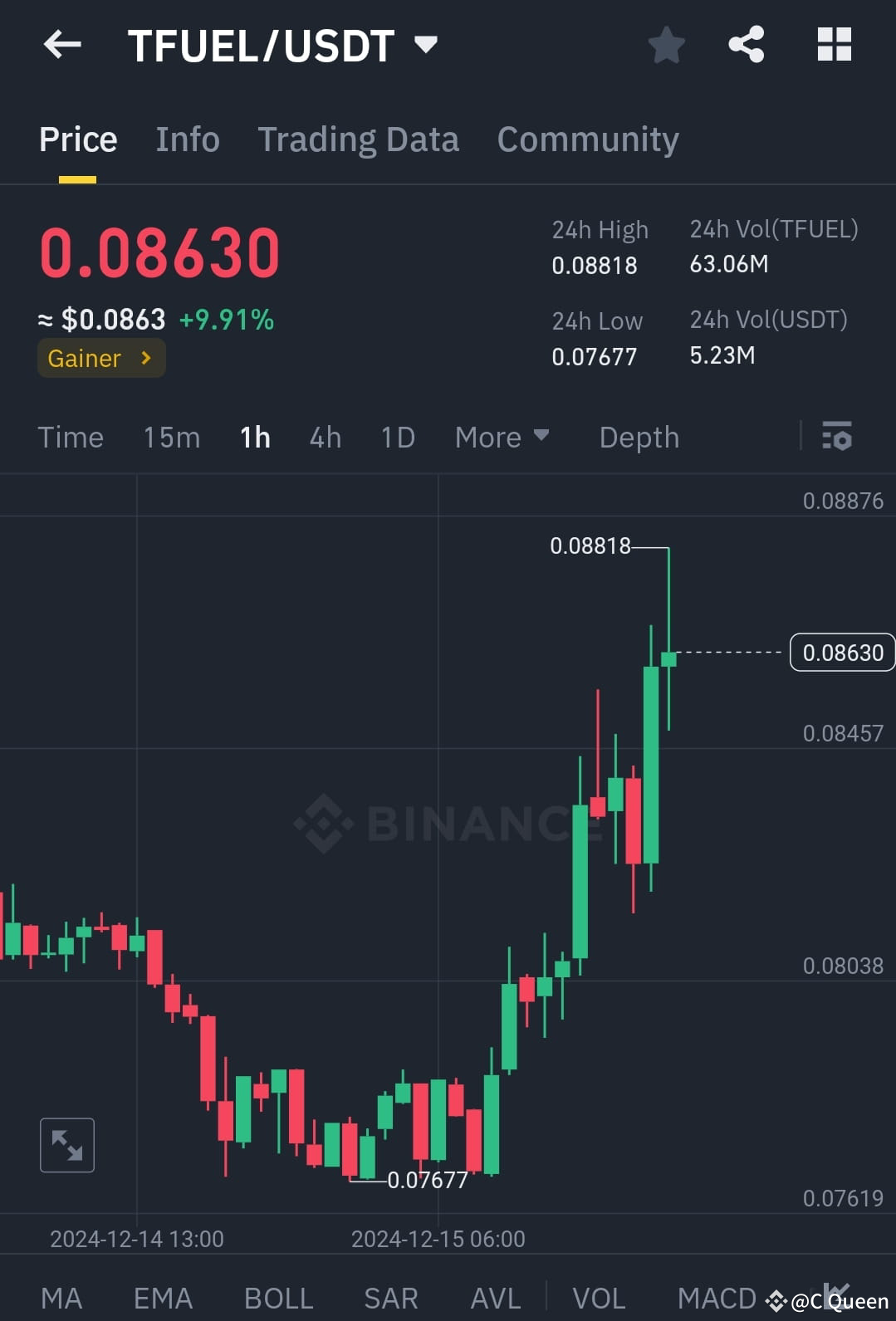Viewport: 896px width, 1321px height.
Task: Enable the MA indicator
Action: 61,1297
